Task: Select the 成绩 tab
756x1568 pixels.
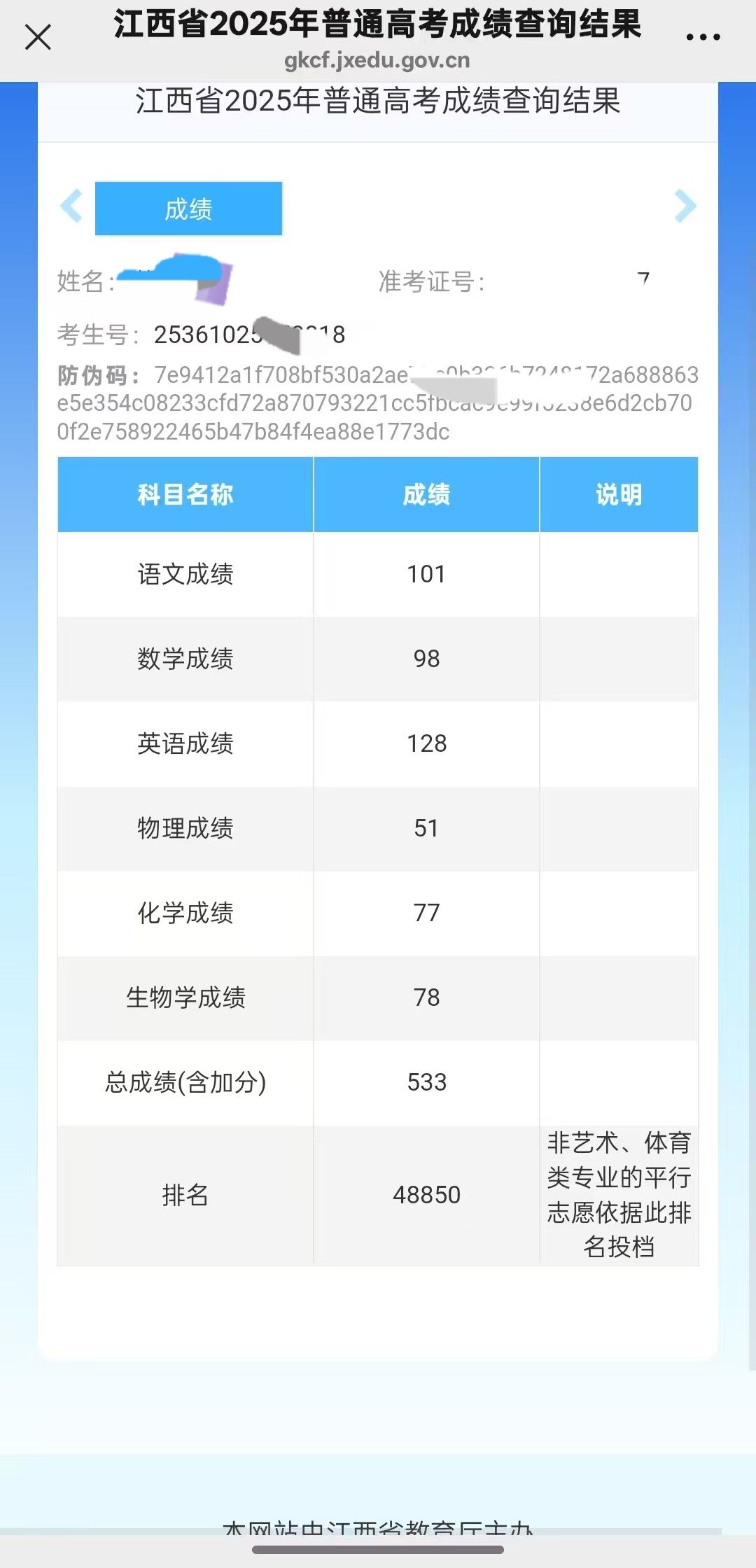Action: (189, 209)
